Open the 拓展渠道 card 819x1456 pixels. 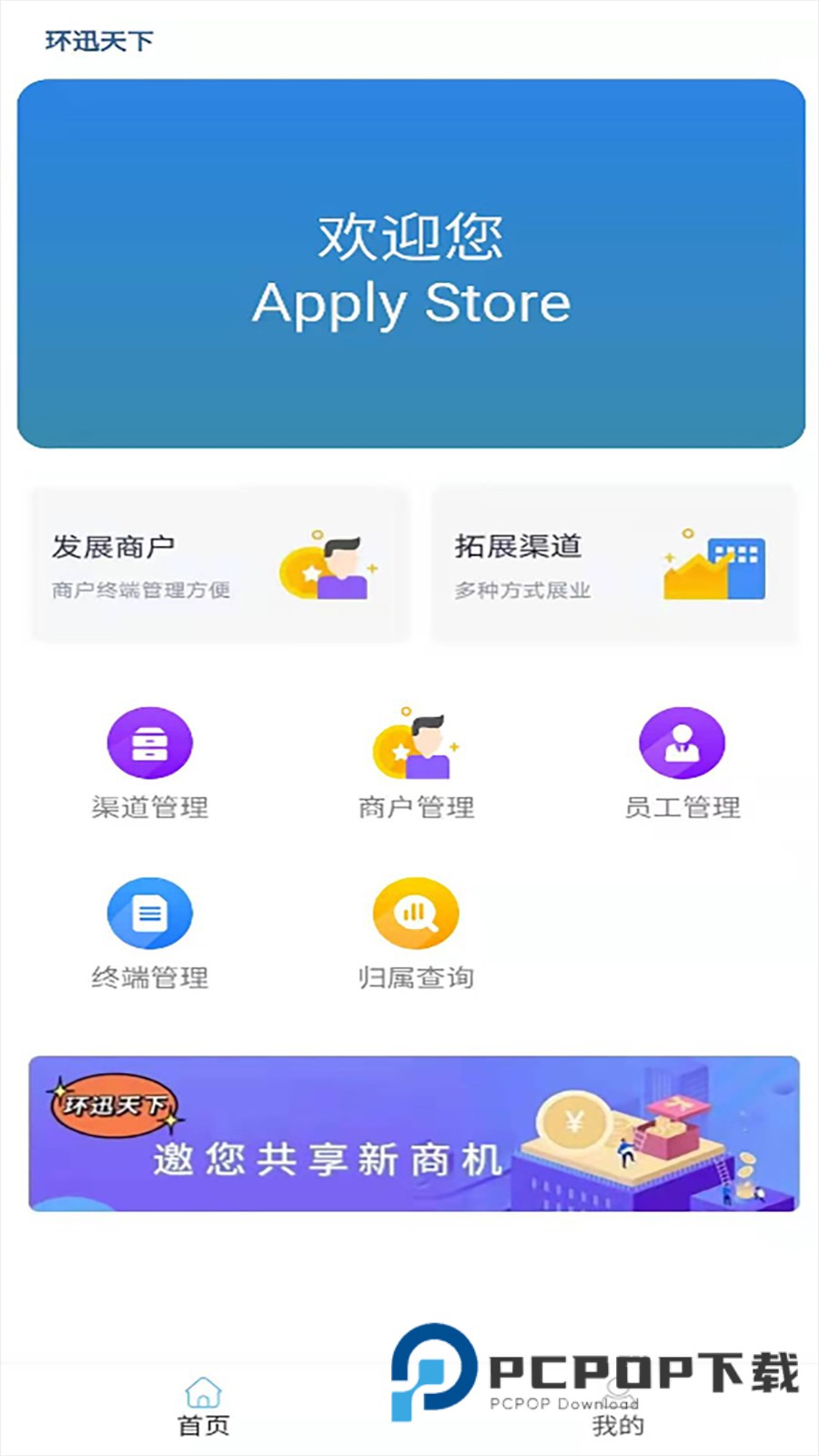pos(618,564)
